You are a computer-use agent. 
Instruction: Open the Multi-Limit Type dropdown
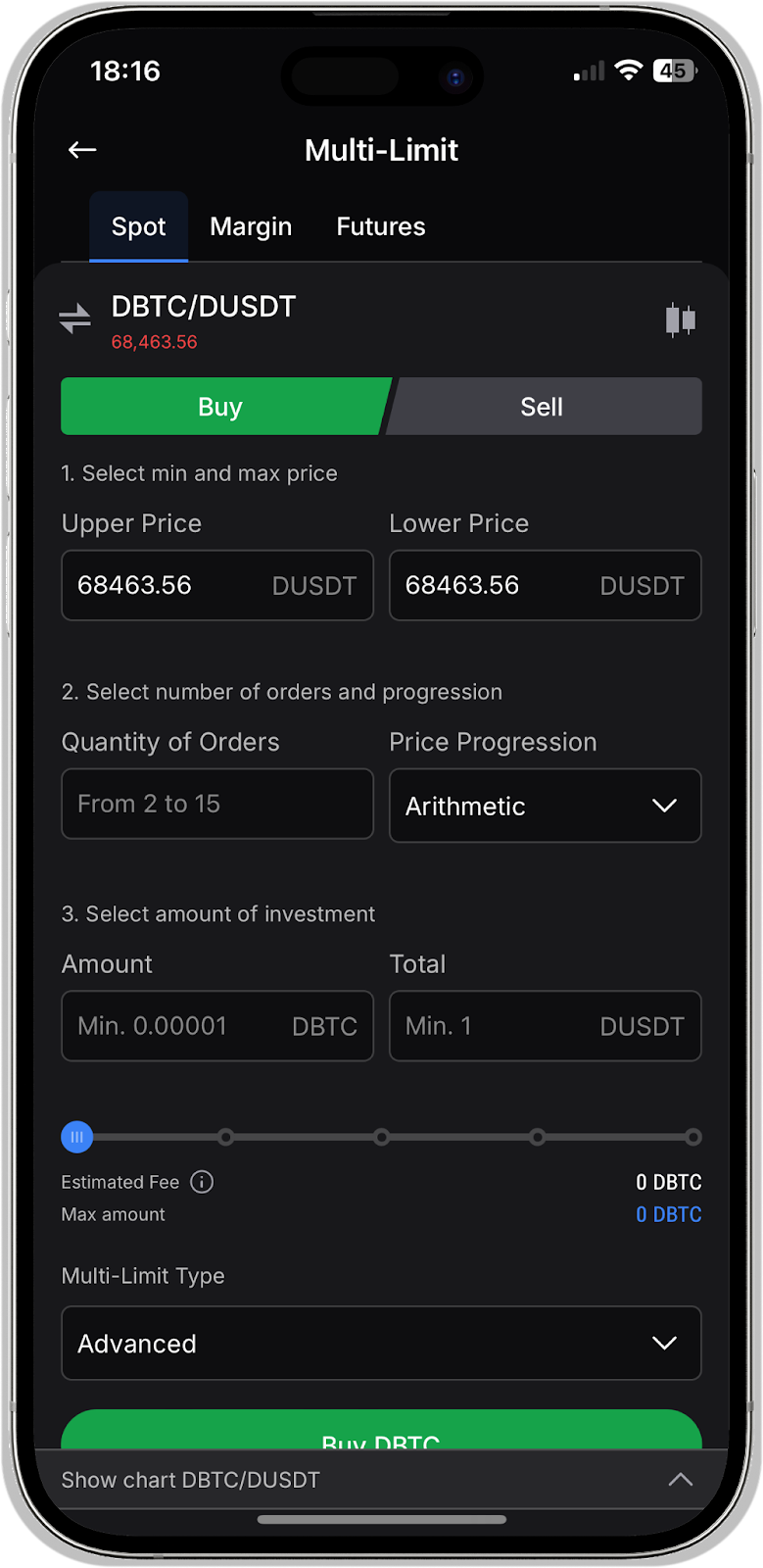click(381, 1344)
